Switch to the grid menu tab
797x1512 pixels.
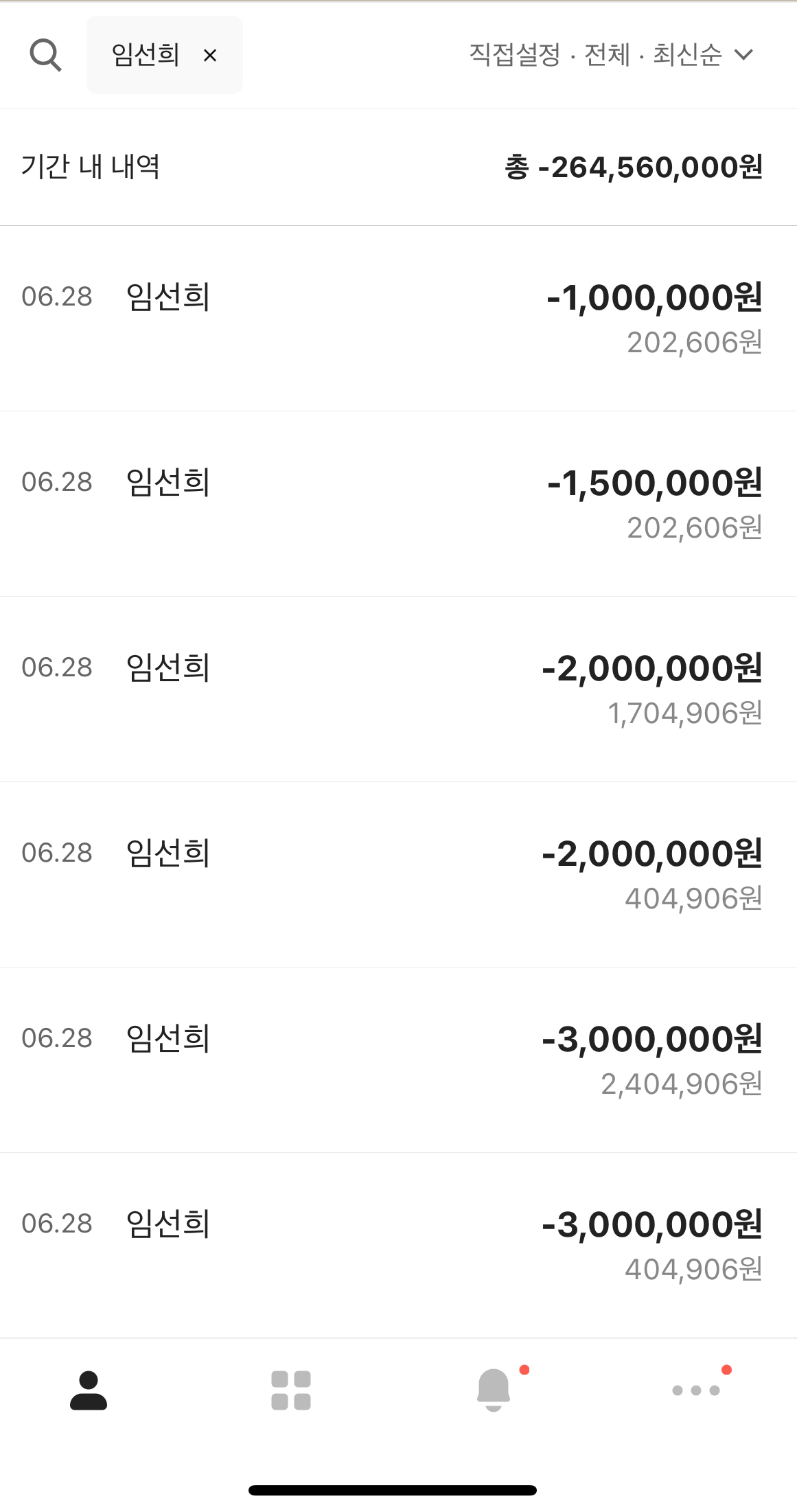pyautogui.click(x=291, y=1390)
